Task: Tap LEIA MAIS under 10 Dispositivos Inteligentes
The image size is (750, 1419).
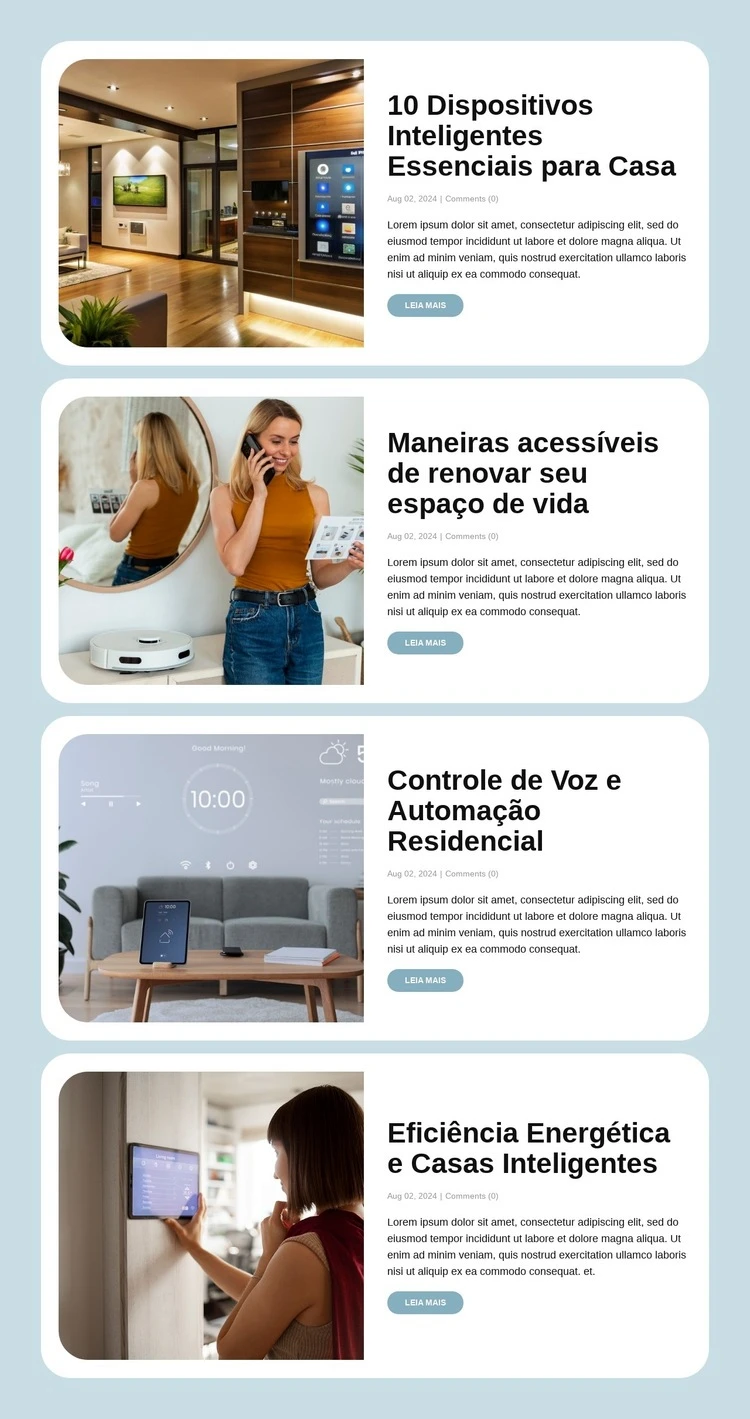Action: click(x=425, y=305)
